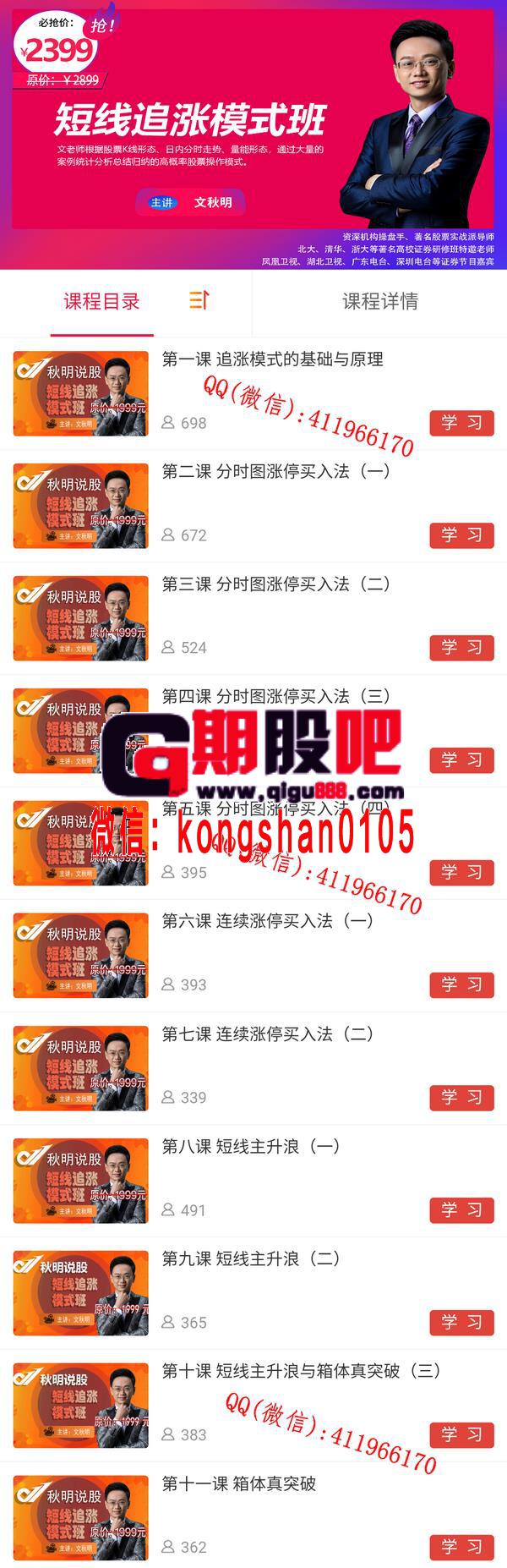Switch to the 课程详情 tab
The image size is (507, 1568).
(x=379, y=302)
